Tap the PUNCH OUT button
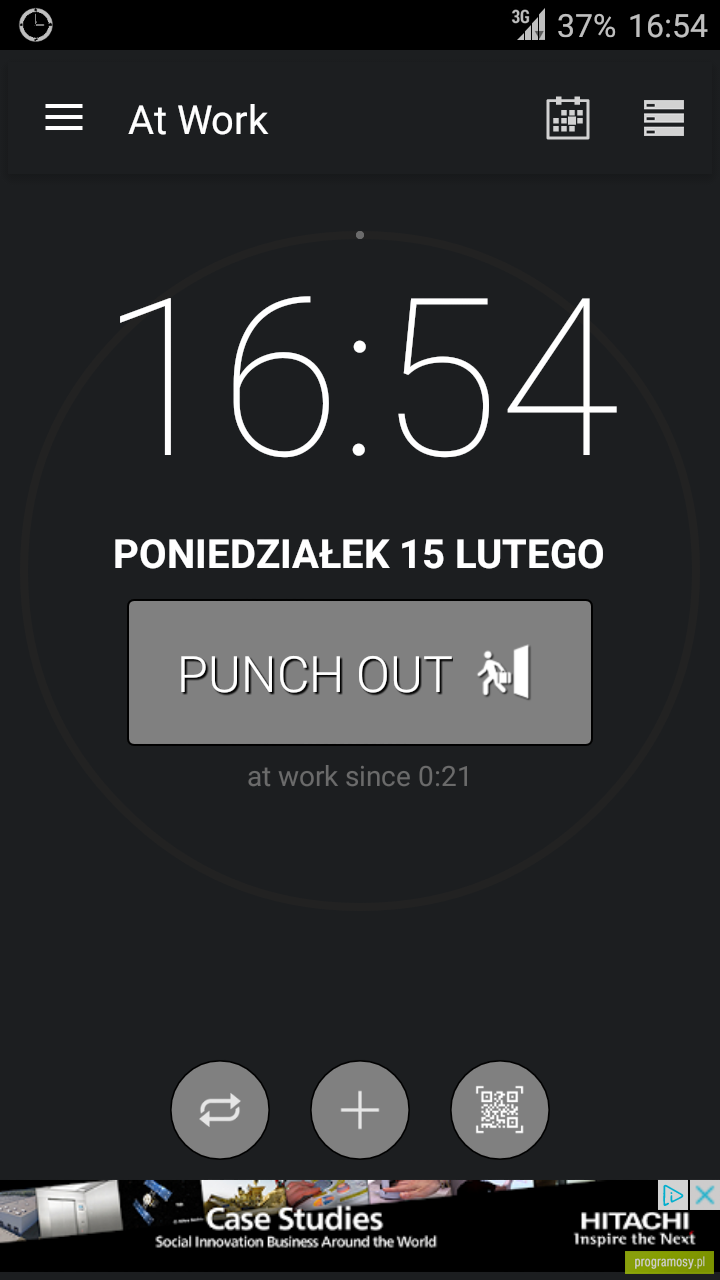The image size is (720, 1280). point(360,673)
